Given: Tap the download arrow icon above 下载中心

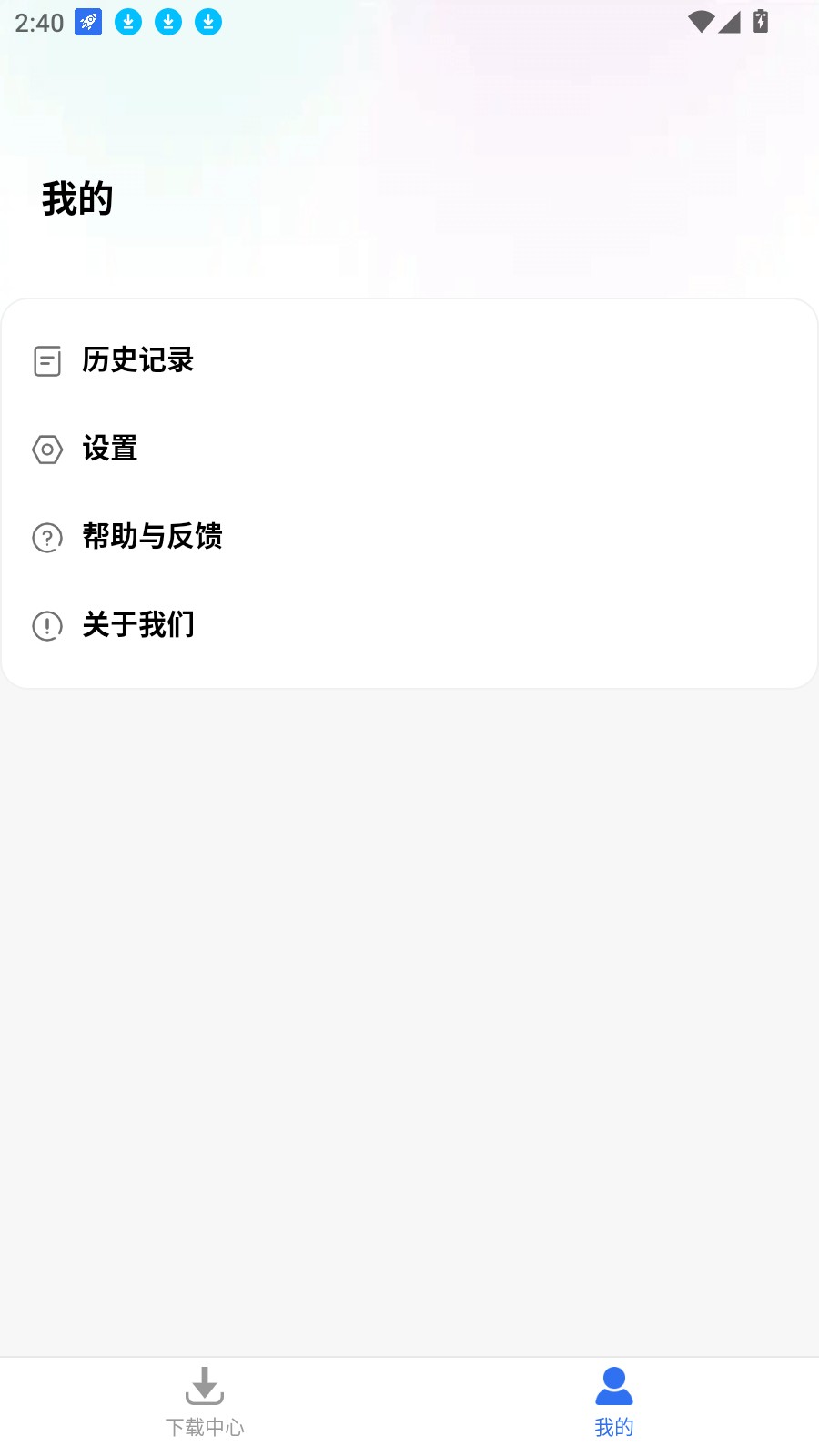Looking at the screenshot, I should [x=205, y=1386].
